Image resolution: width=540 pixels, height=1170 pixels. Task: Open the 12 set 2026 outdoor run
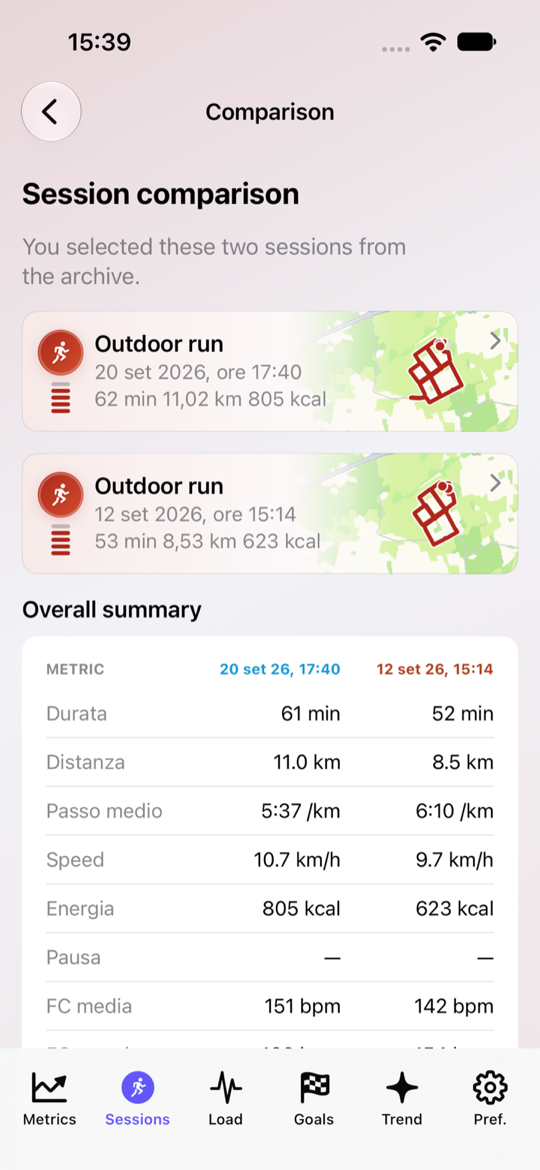pos(270,513)
